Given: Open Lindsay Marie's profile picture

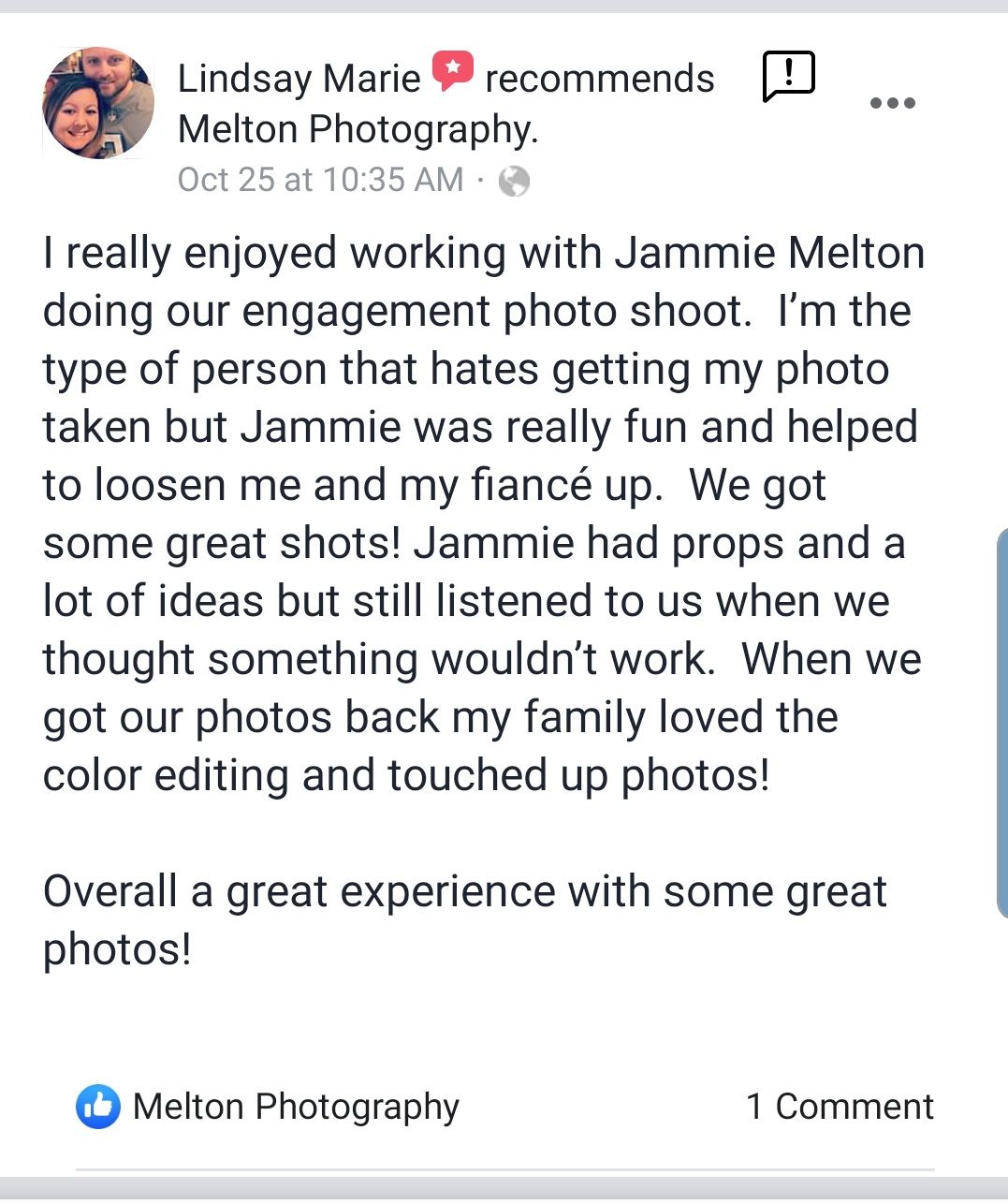Looking at the screenshot, I should tap(98, 103).
